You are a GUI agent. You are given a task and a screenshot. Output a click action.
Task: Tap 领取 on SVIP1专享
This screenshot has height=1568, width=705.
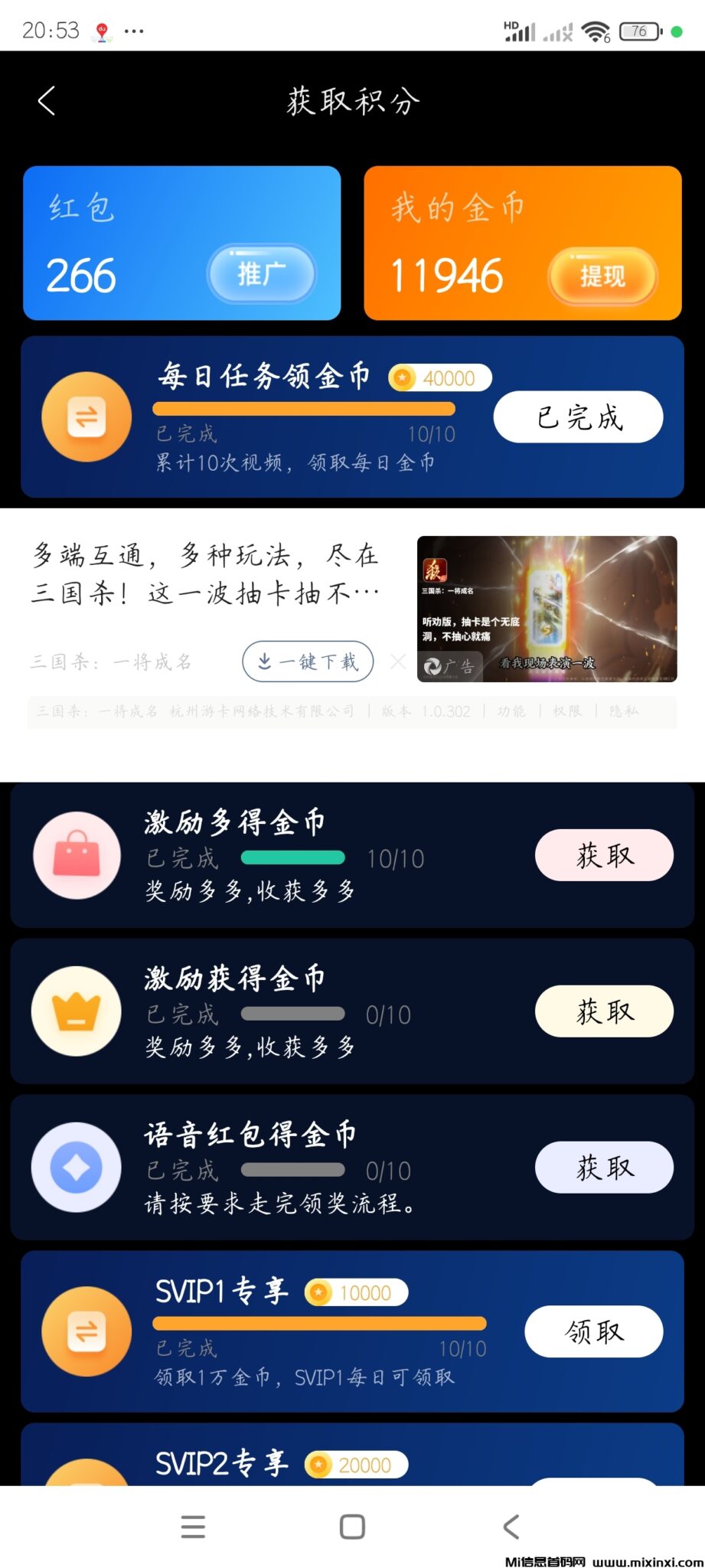click(593, 1332)
